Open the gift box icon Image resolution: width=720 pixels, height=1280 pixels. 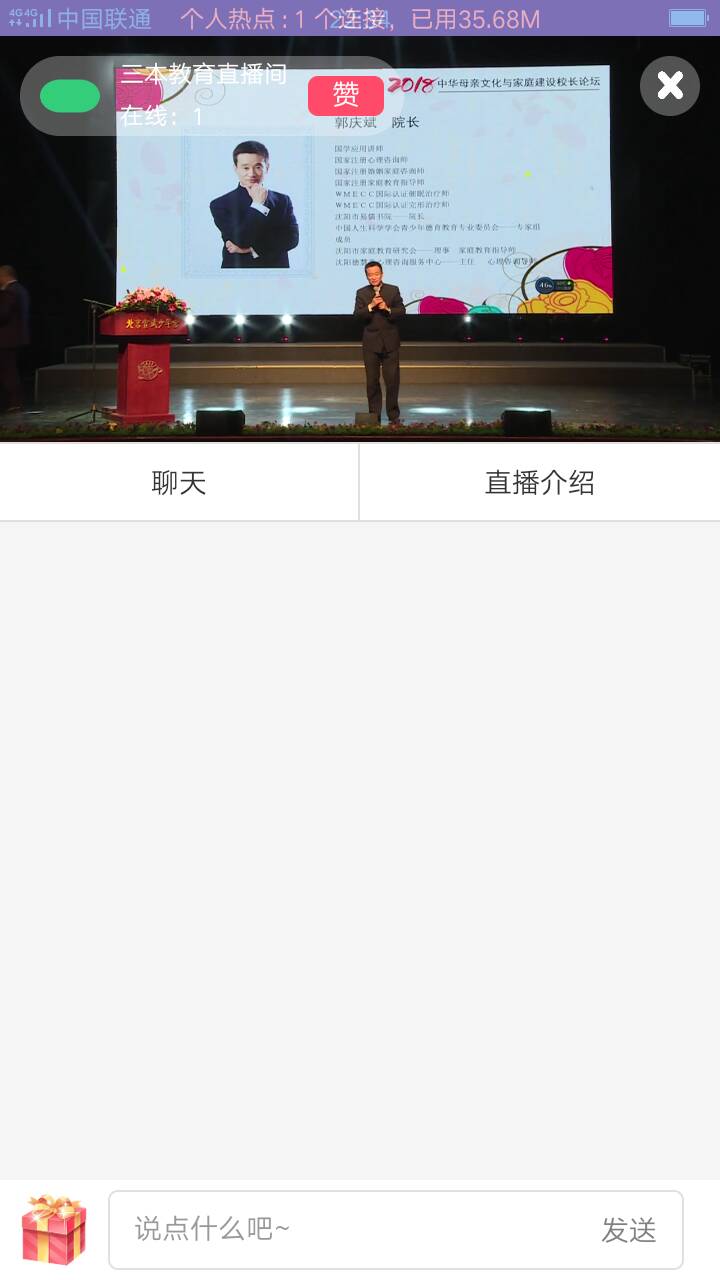(54, 1230)
